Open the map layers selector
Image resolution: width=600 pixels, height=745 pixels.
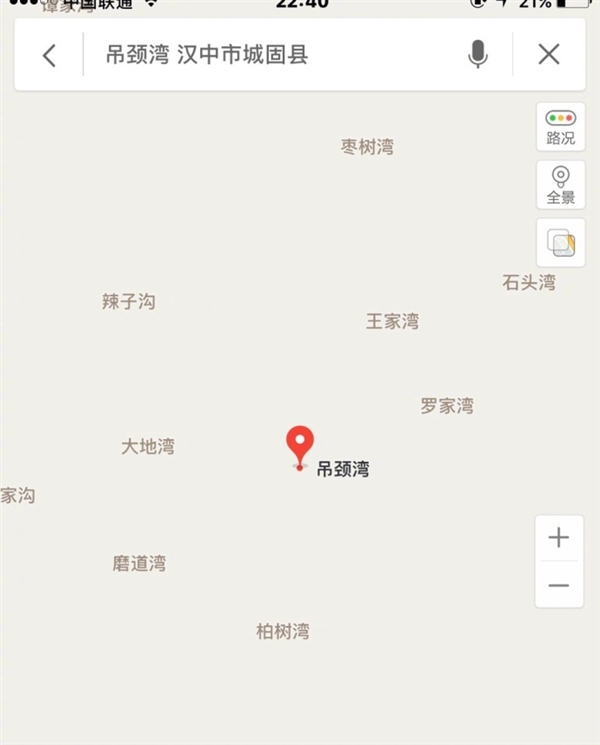pyautogui.click(x=560, y=243)
